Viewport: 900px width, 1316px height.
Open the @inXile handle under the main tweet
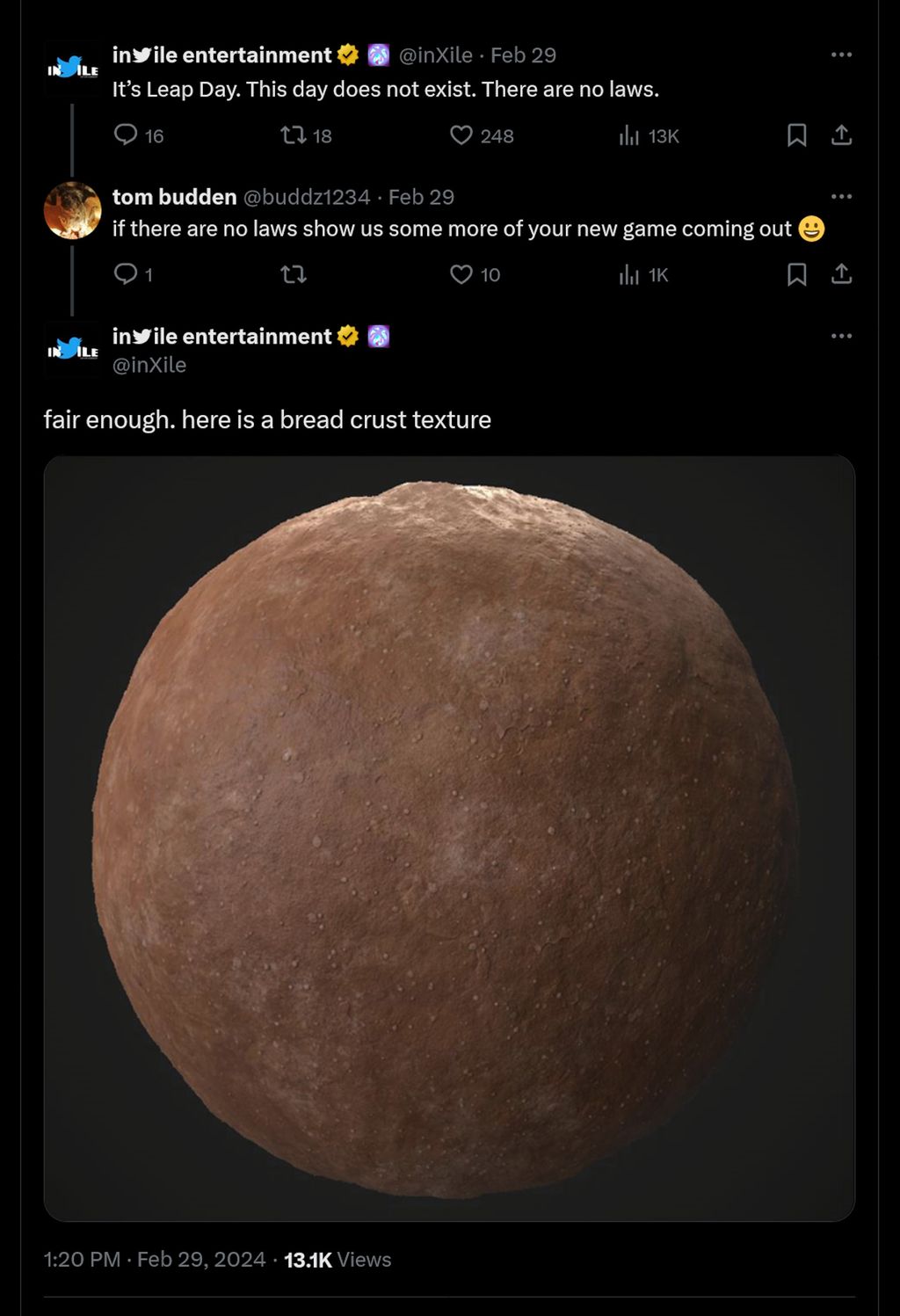(149, 365)
